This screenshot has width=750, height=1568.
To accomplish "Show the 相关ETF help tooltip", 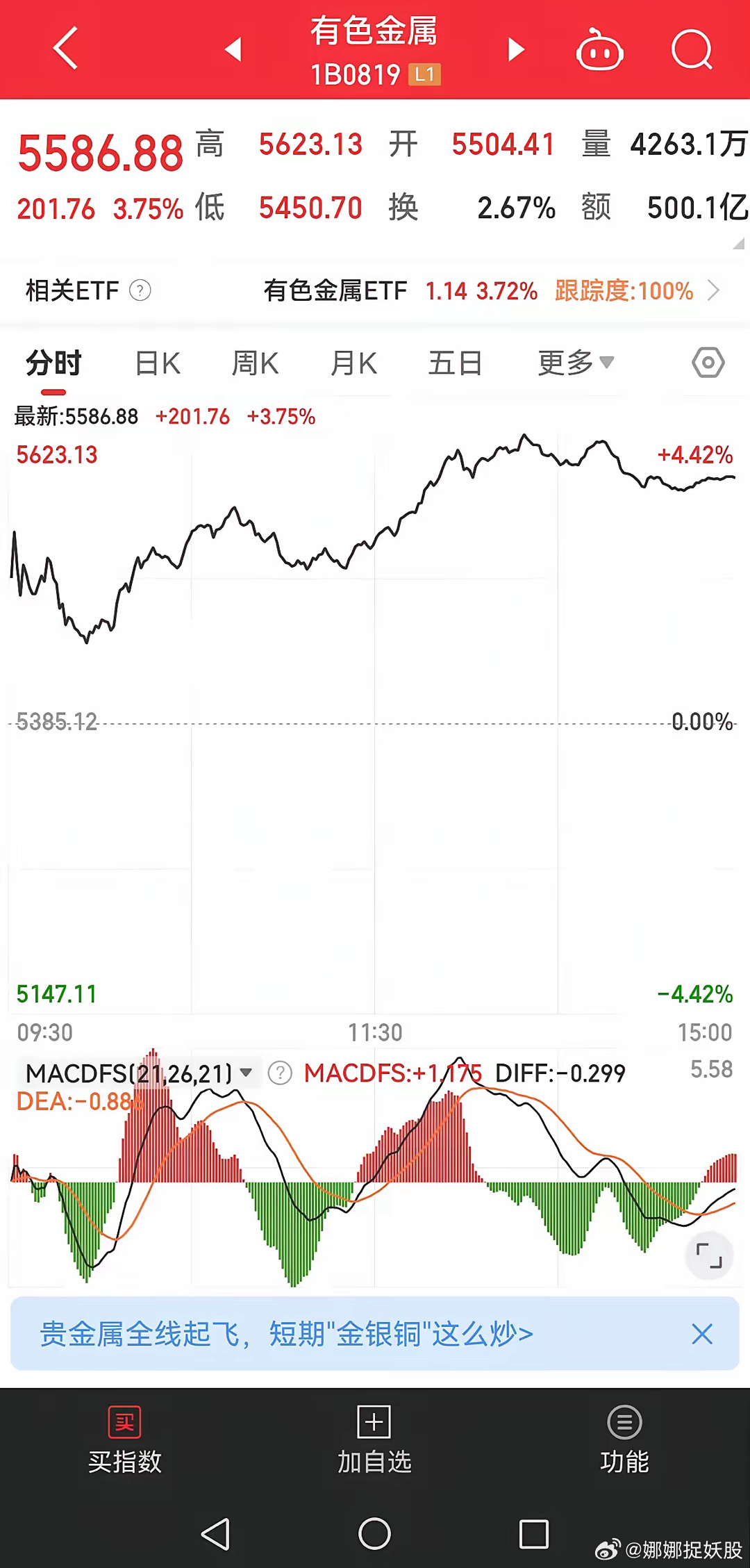I will click(140, 290).
